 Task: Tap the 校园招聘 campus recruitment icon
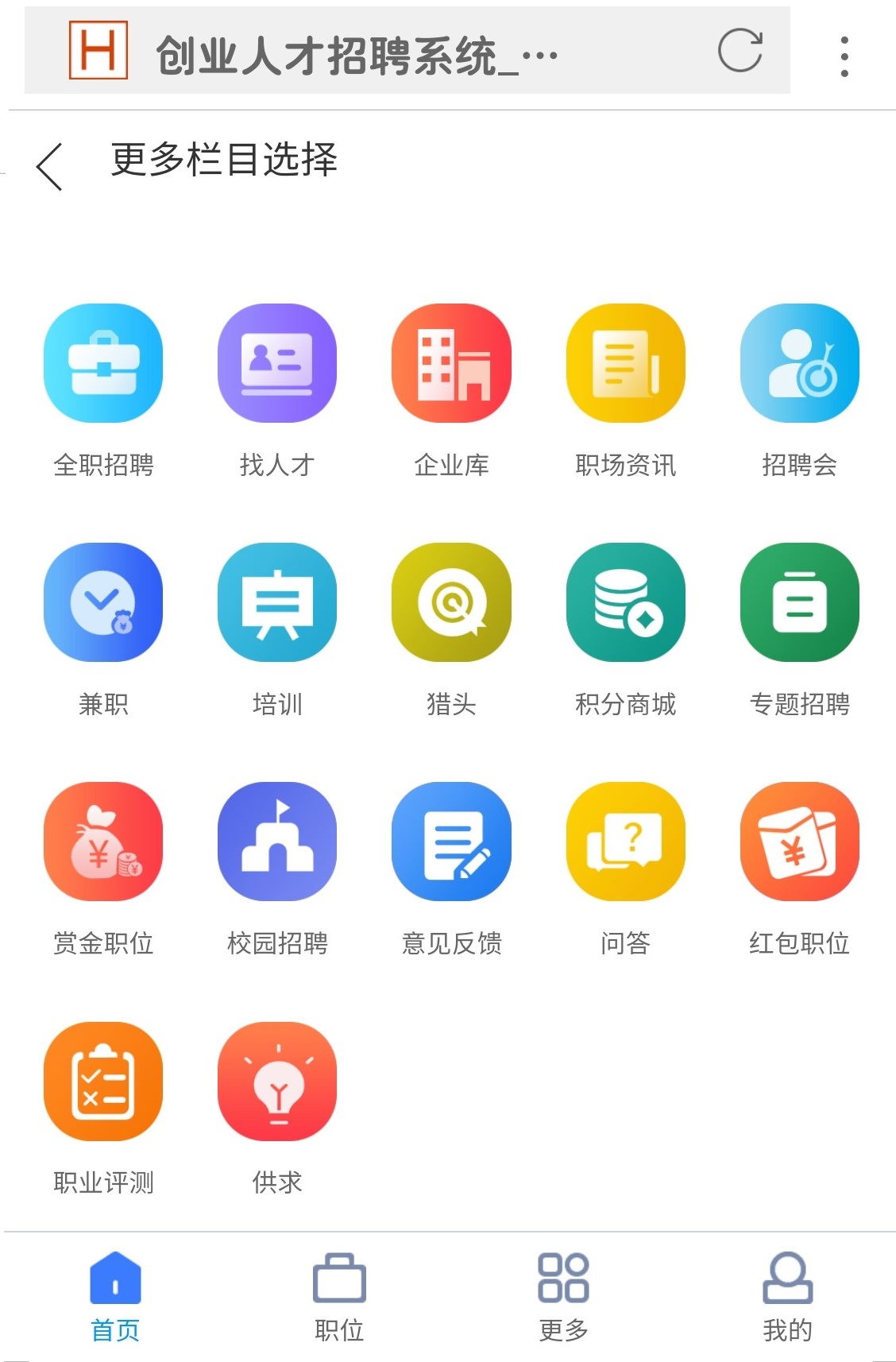276,841
